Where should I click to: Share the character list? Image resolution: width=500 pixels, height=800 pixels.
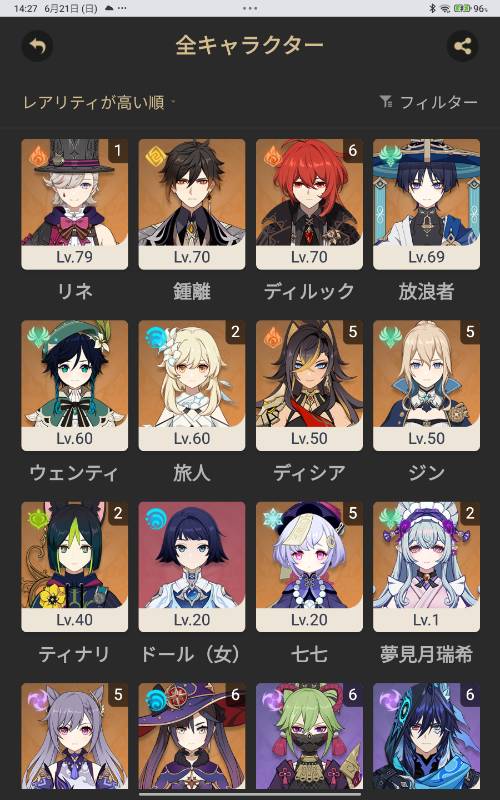[x=462, y=46]
